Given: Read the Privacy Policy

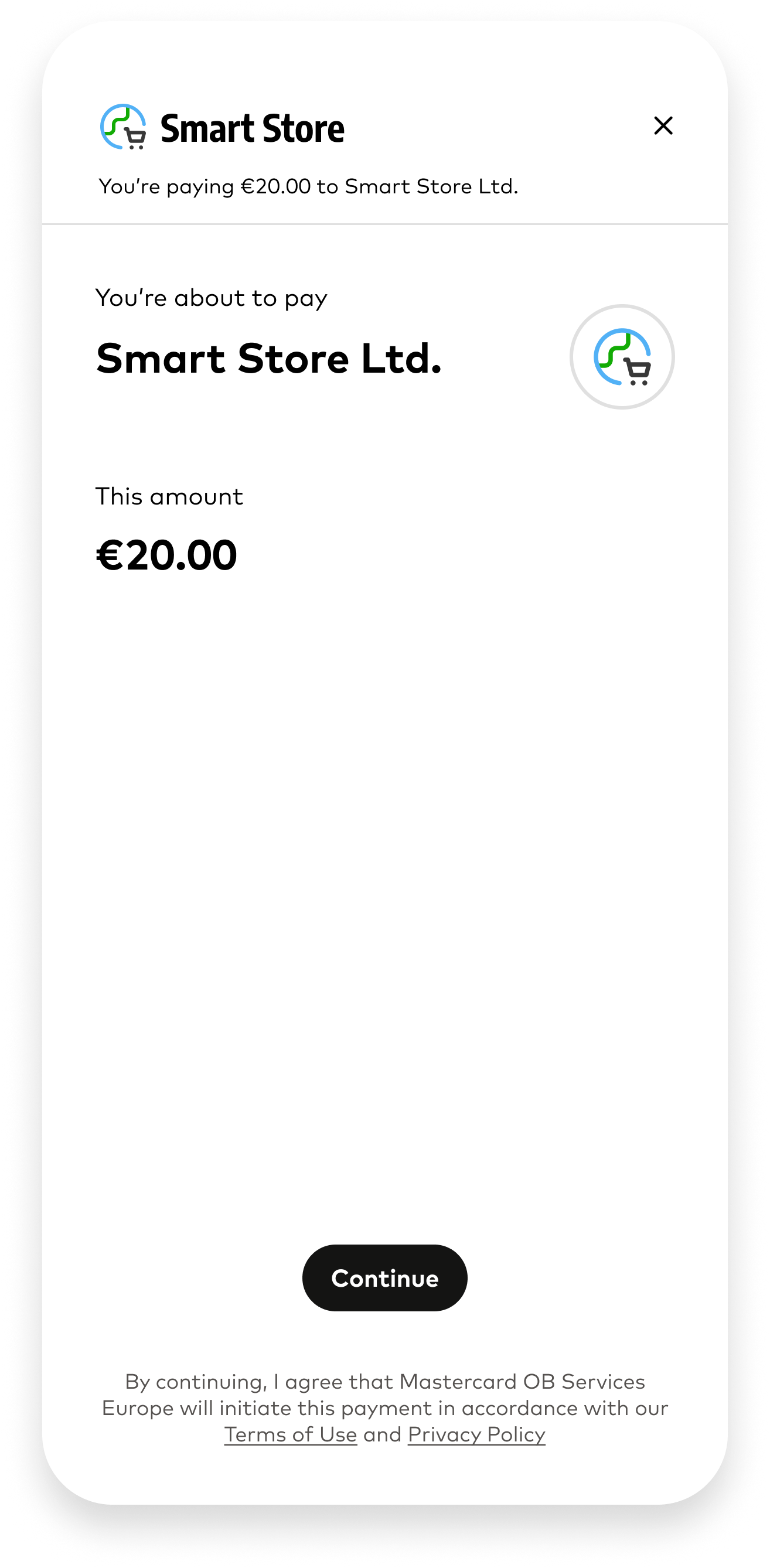Looking at the screenshot, I should (476, 1434).
